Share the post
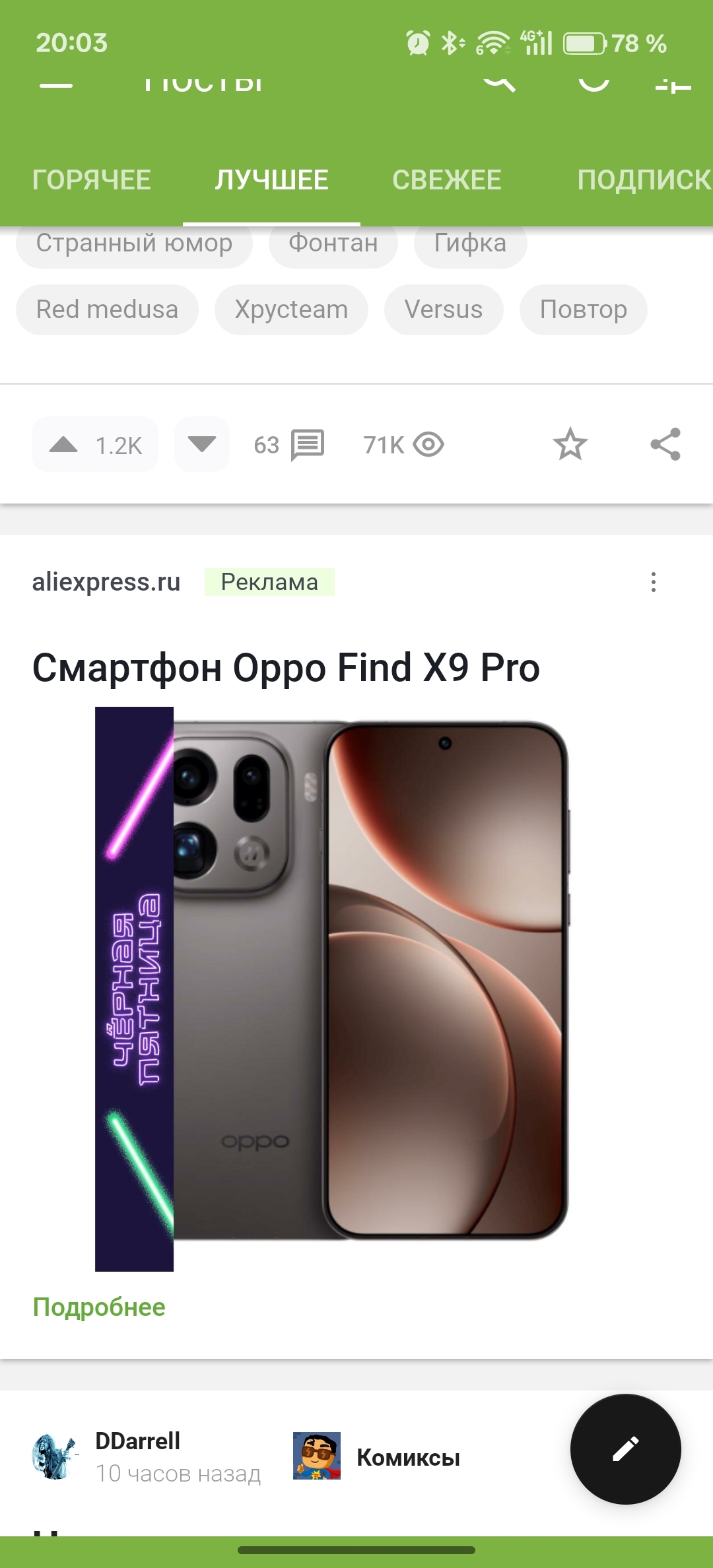The image size is (713, 1568). [x=665, y=444]
